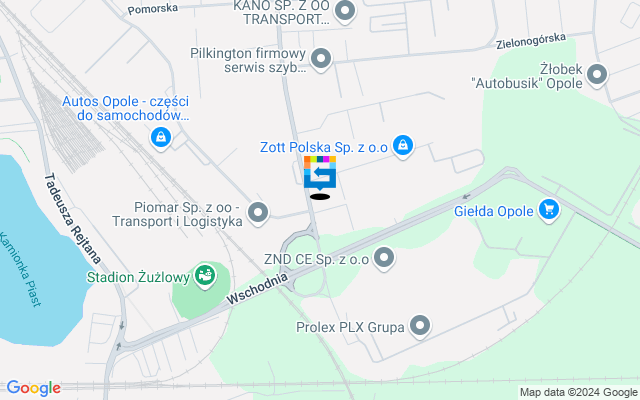Select the ZND CE Sp. z o.o marker

click(x=383, y=259)
